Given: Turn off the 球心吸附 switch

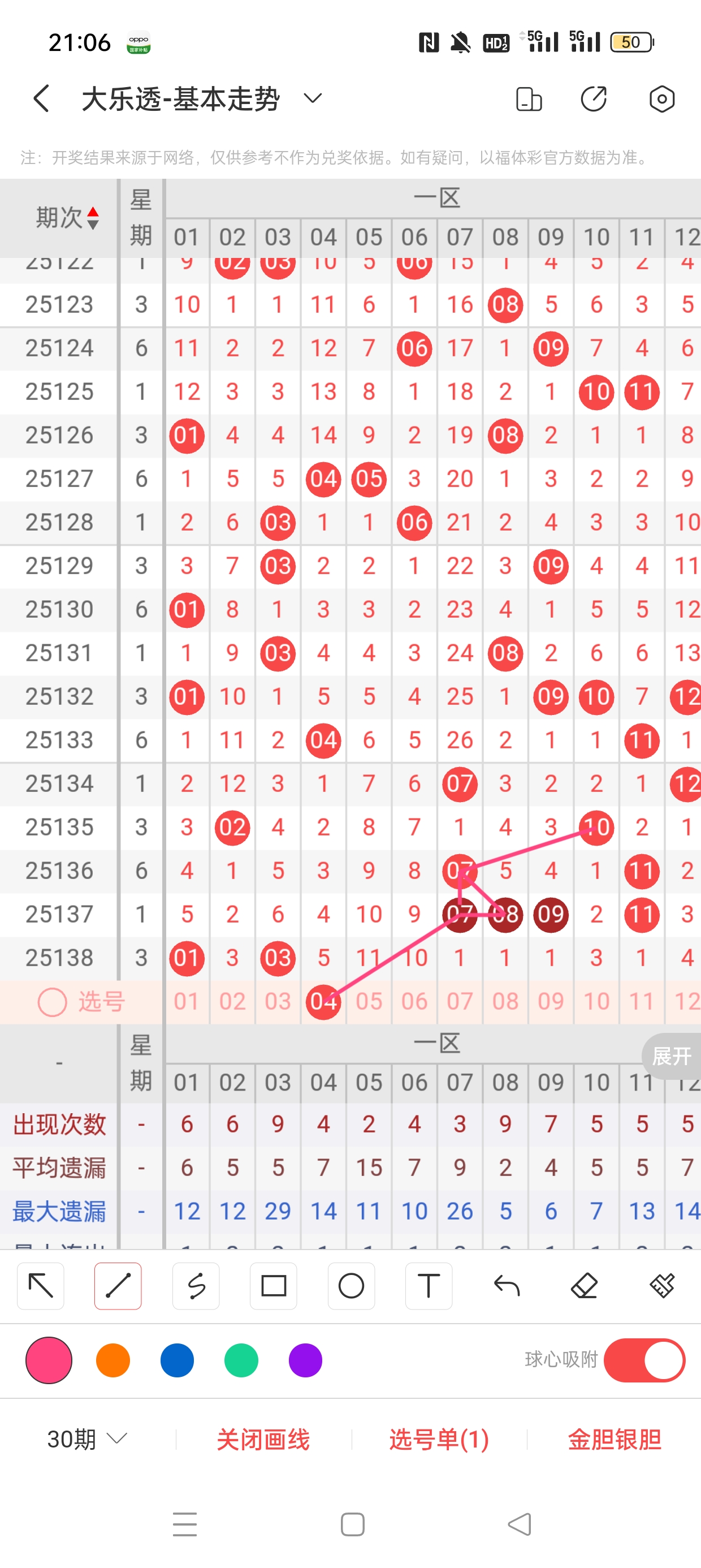Looking at the screenshot, I should 644,1360.
